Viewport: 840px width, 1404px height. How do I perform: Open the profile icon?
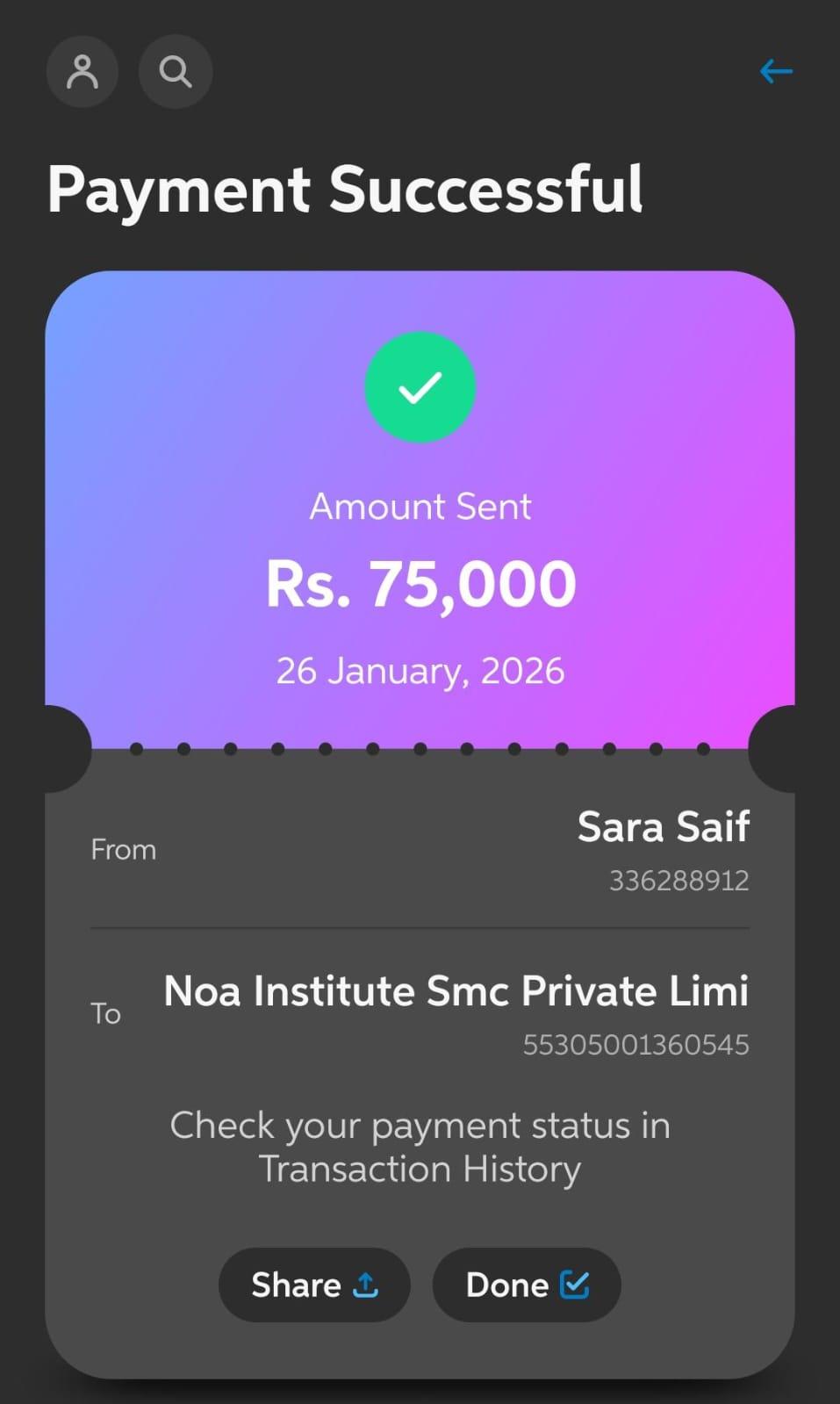(x=83, y=71)
